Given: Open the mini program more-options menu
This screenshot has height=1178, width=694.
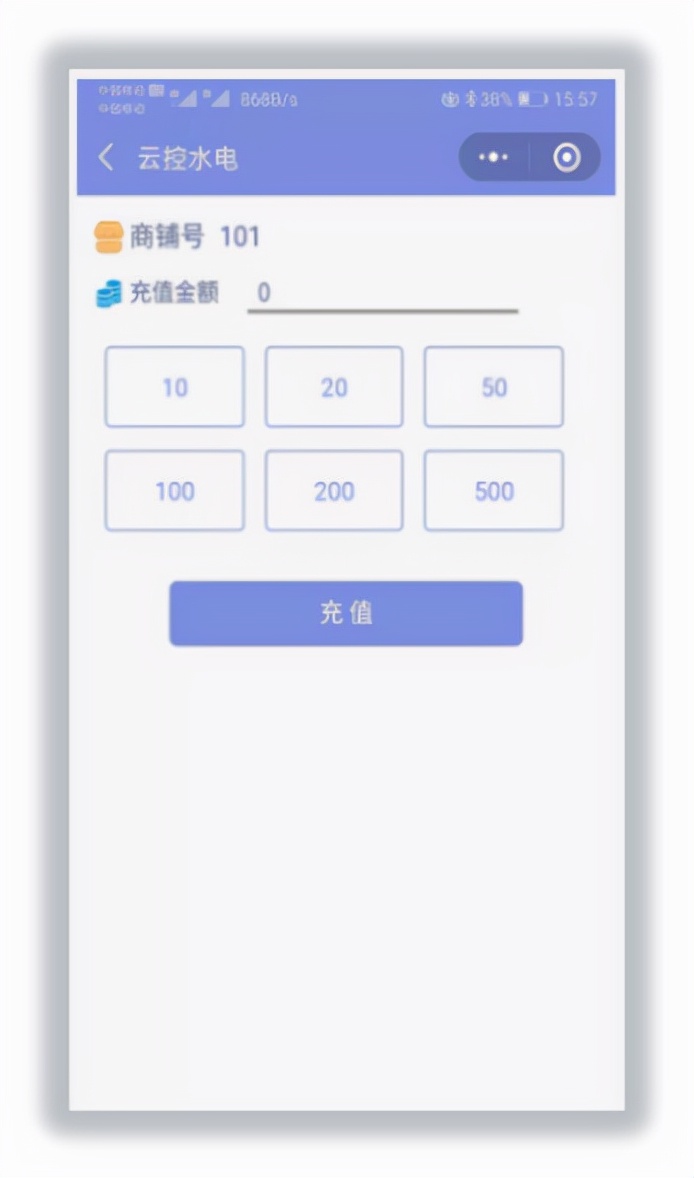Looking at the screenshot, I should click(x=493, y=157).
